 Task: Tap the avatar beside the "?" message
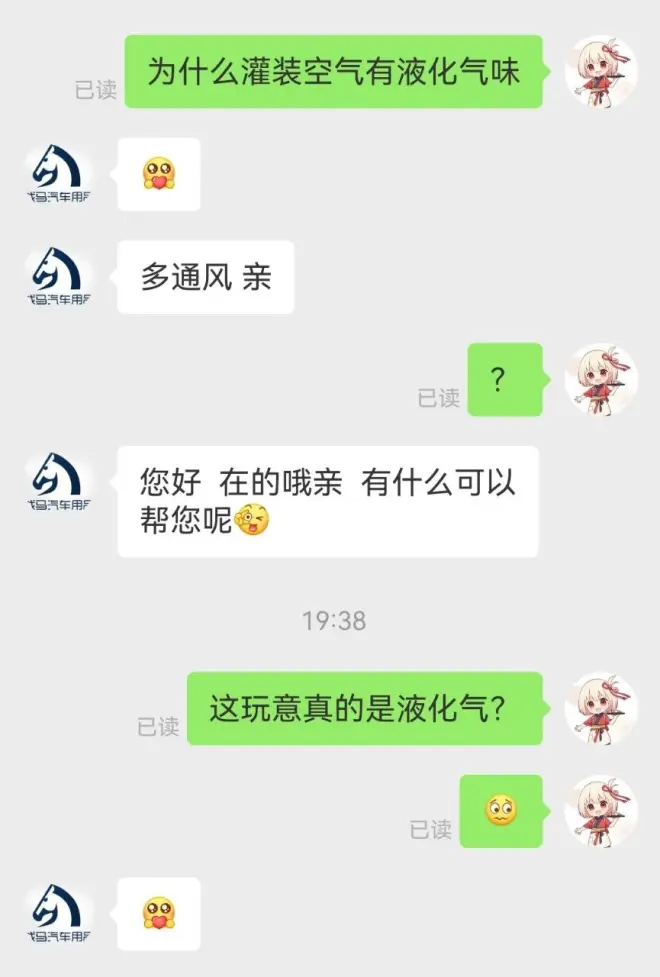click(601, 380)
